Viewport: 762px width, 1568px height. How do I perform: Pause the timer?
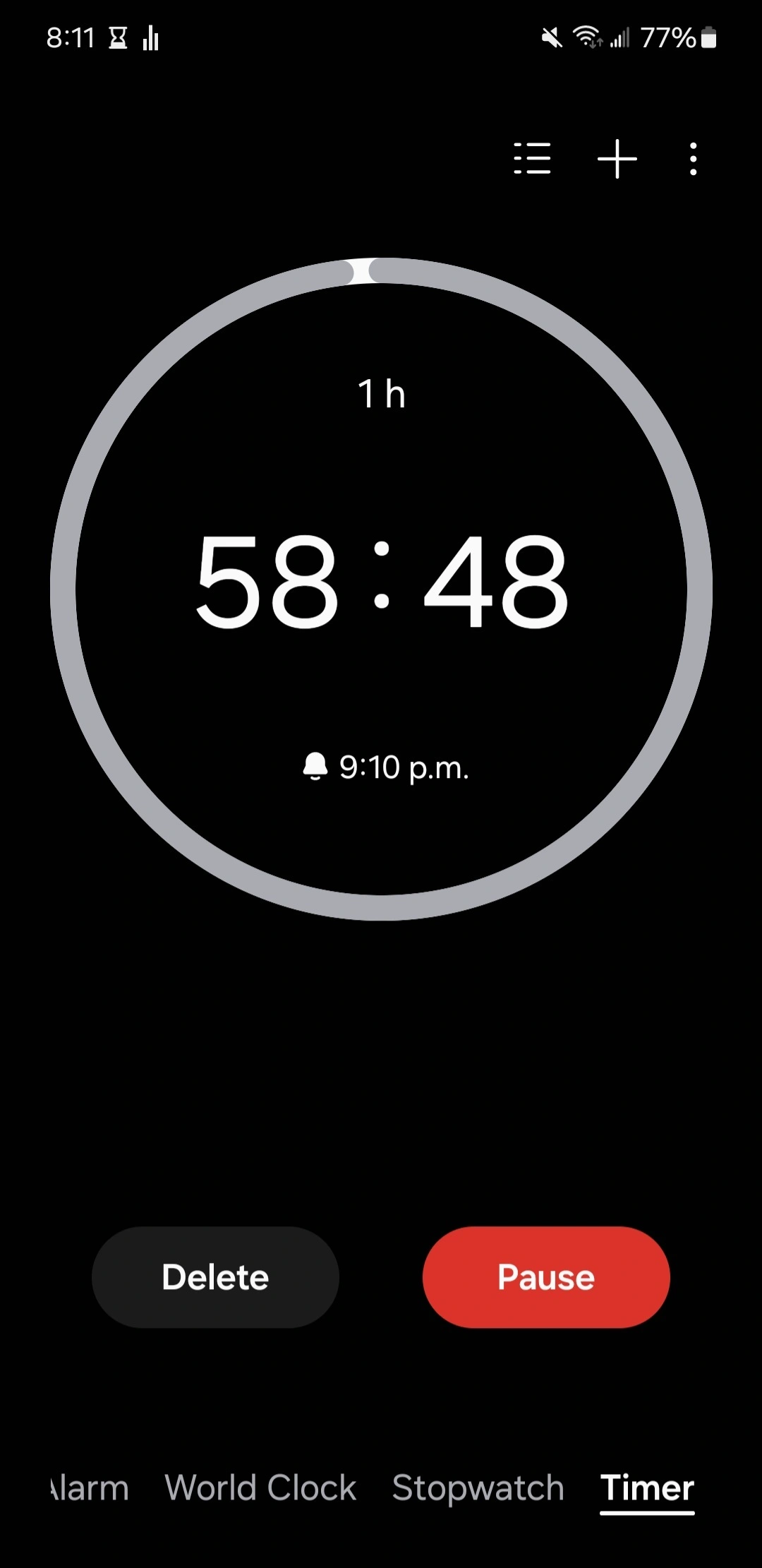(x=546, y=1276)
